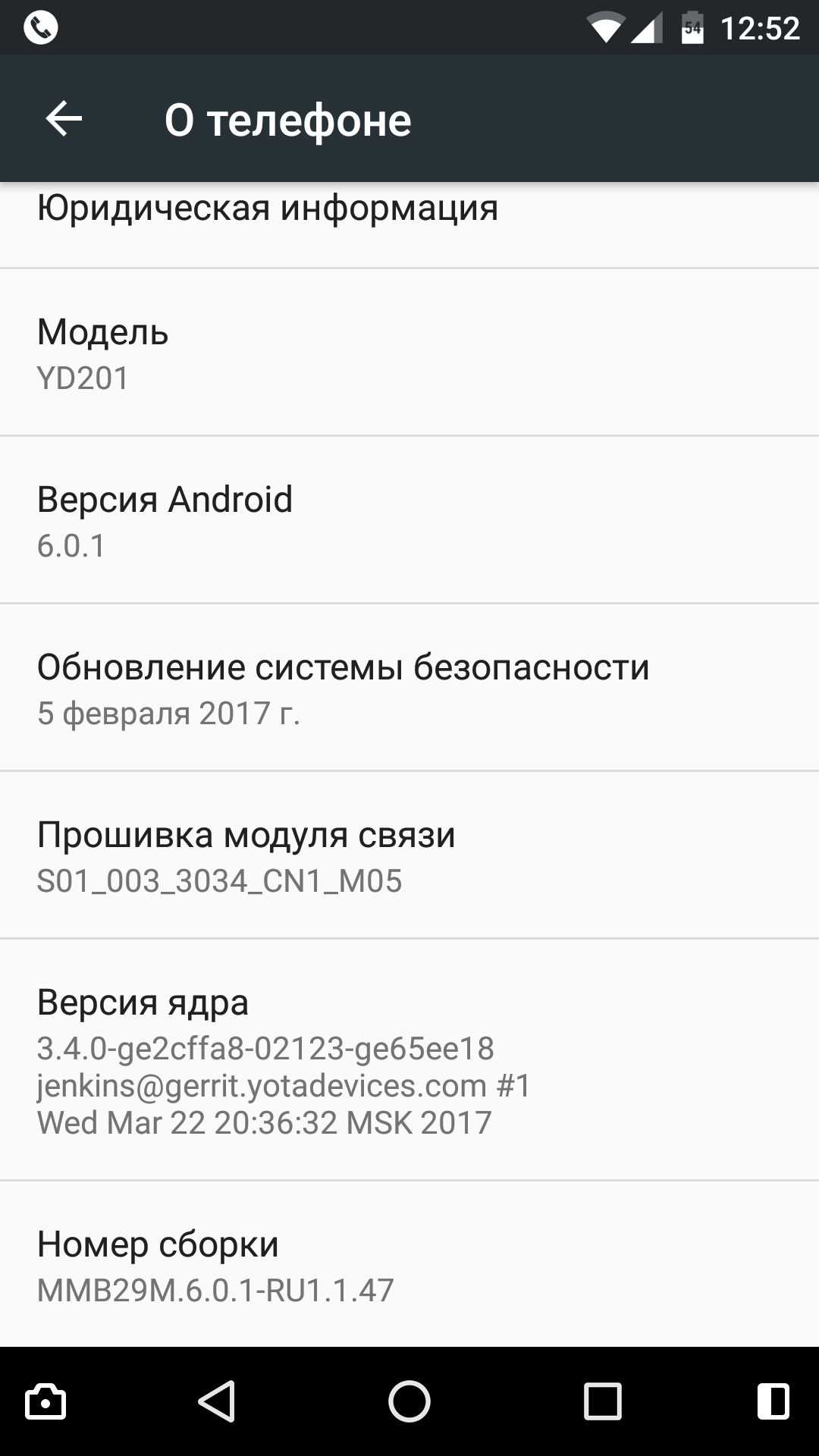This screenshot has height=1456, width=819.
Task: Tap the screenshot icon in navigation bar
Action: click(x=45, y=1401)
